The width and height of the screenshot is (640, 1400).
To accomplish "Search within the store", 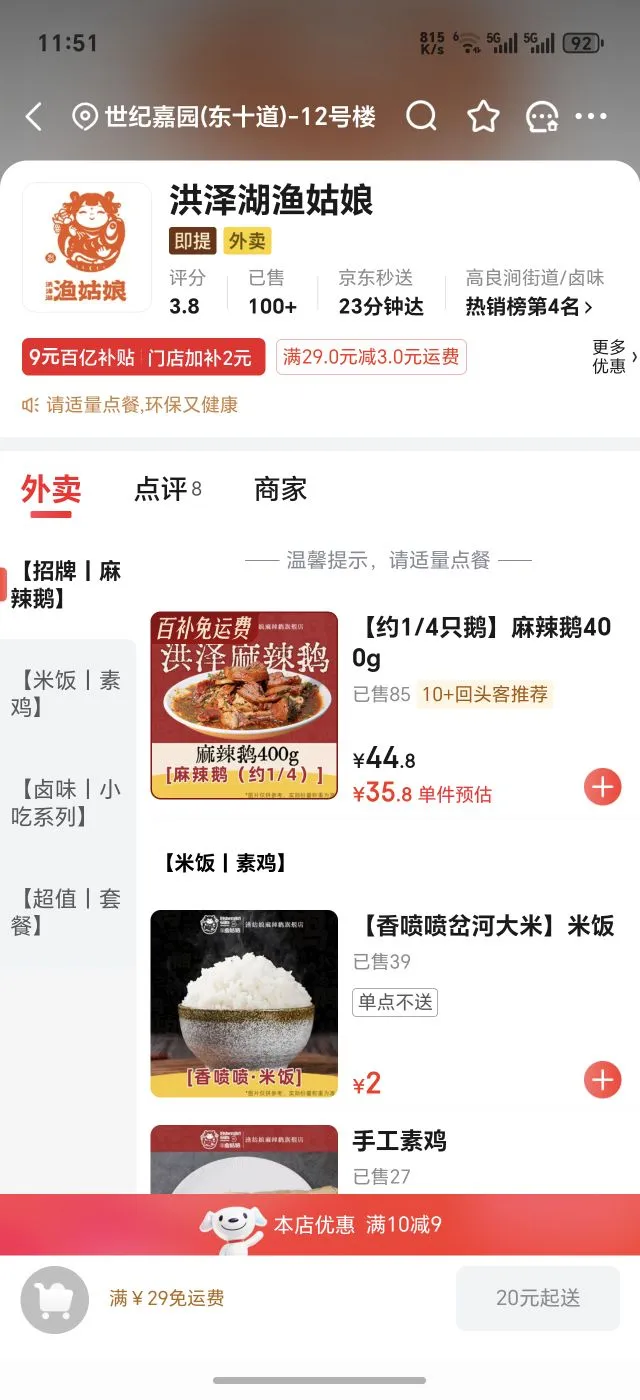I will 421,117.
